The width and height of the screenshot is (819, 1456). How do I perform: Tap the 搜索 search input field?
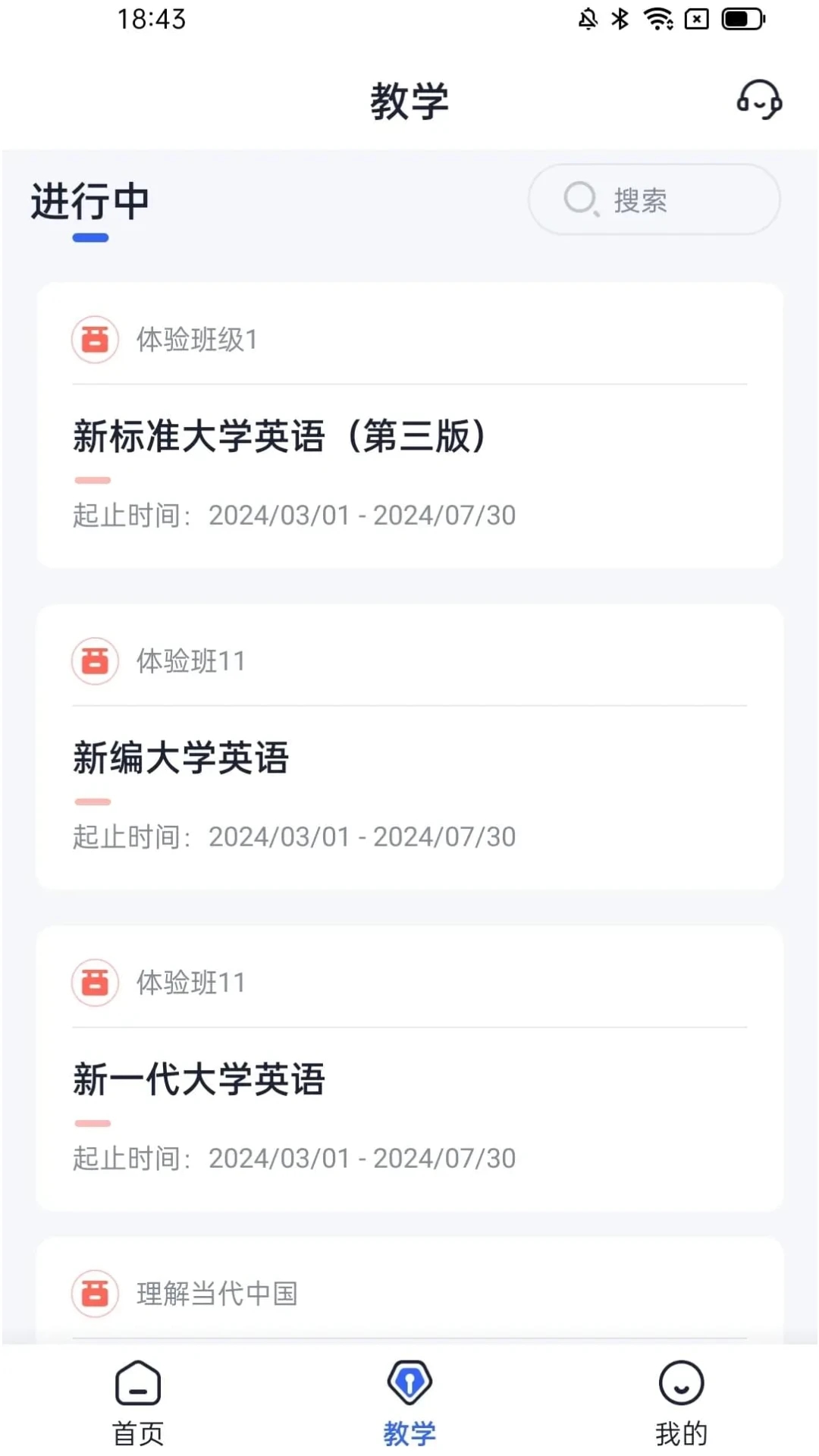(x=654, y=199)
